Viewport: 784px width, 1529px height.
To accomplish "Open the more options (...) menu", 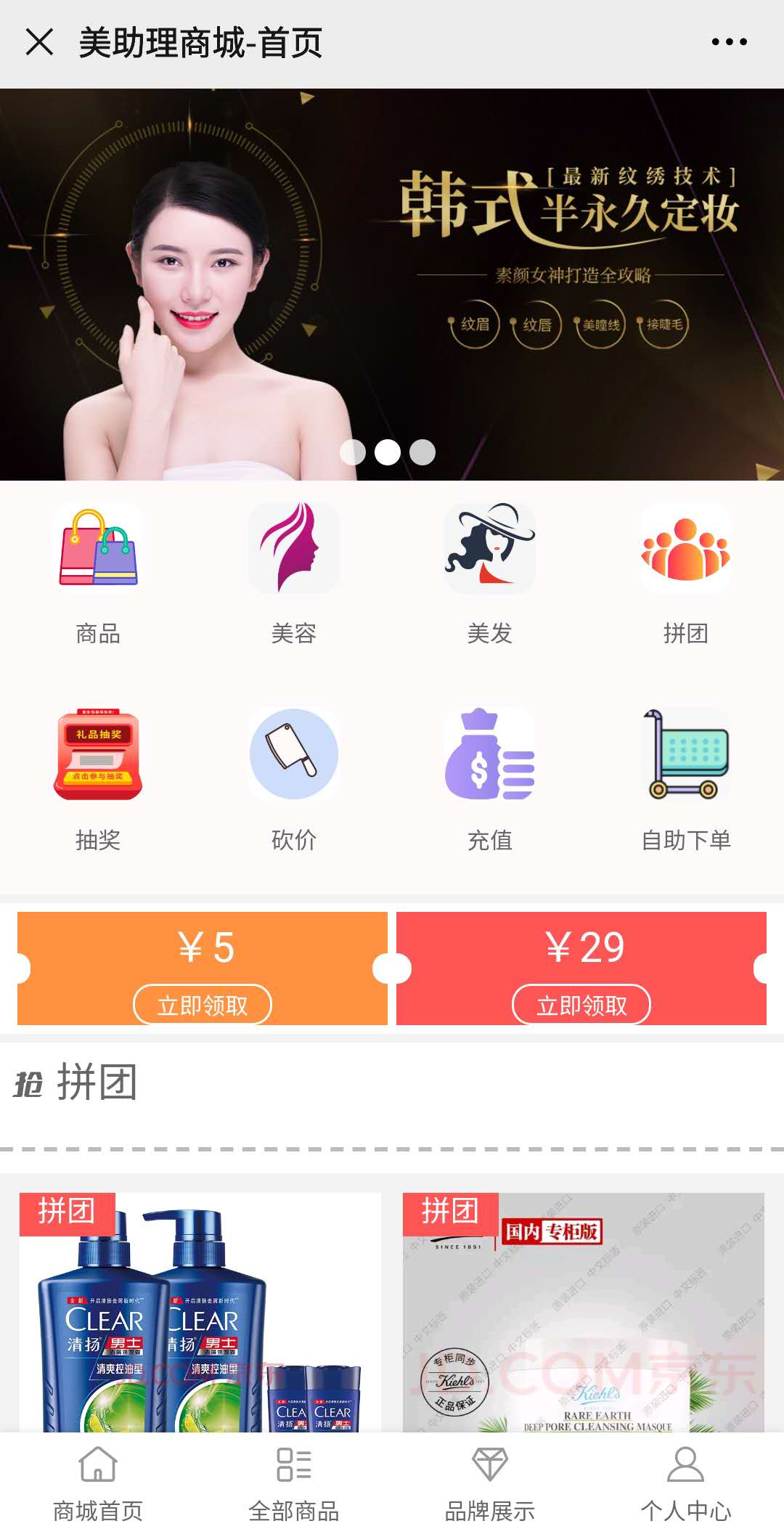I will 730,41.
